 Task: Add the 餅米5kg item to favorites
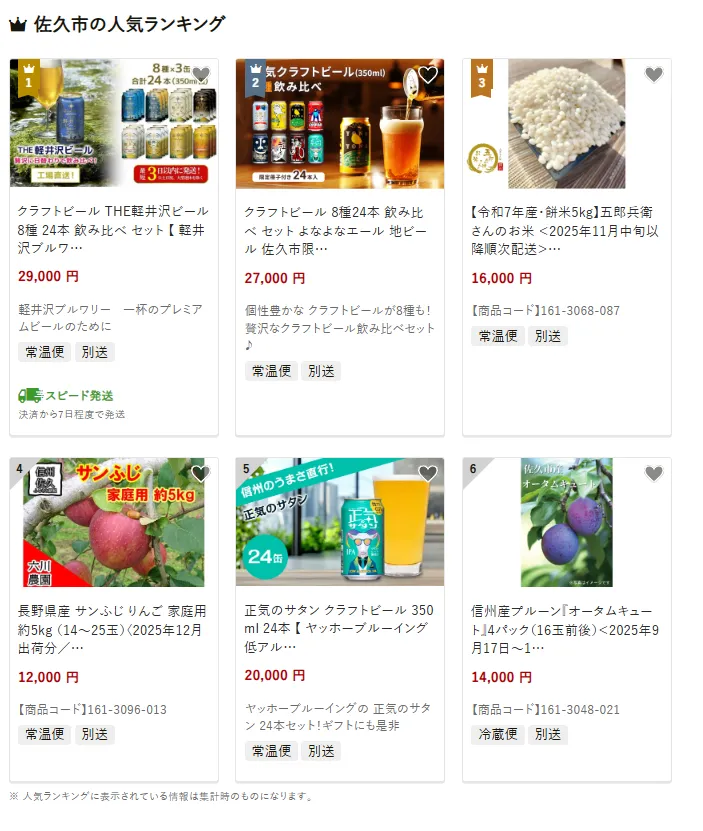tap(654, 75)
